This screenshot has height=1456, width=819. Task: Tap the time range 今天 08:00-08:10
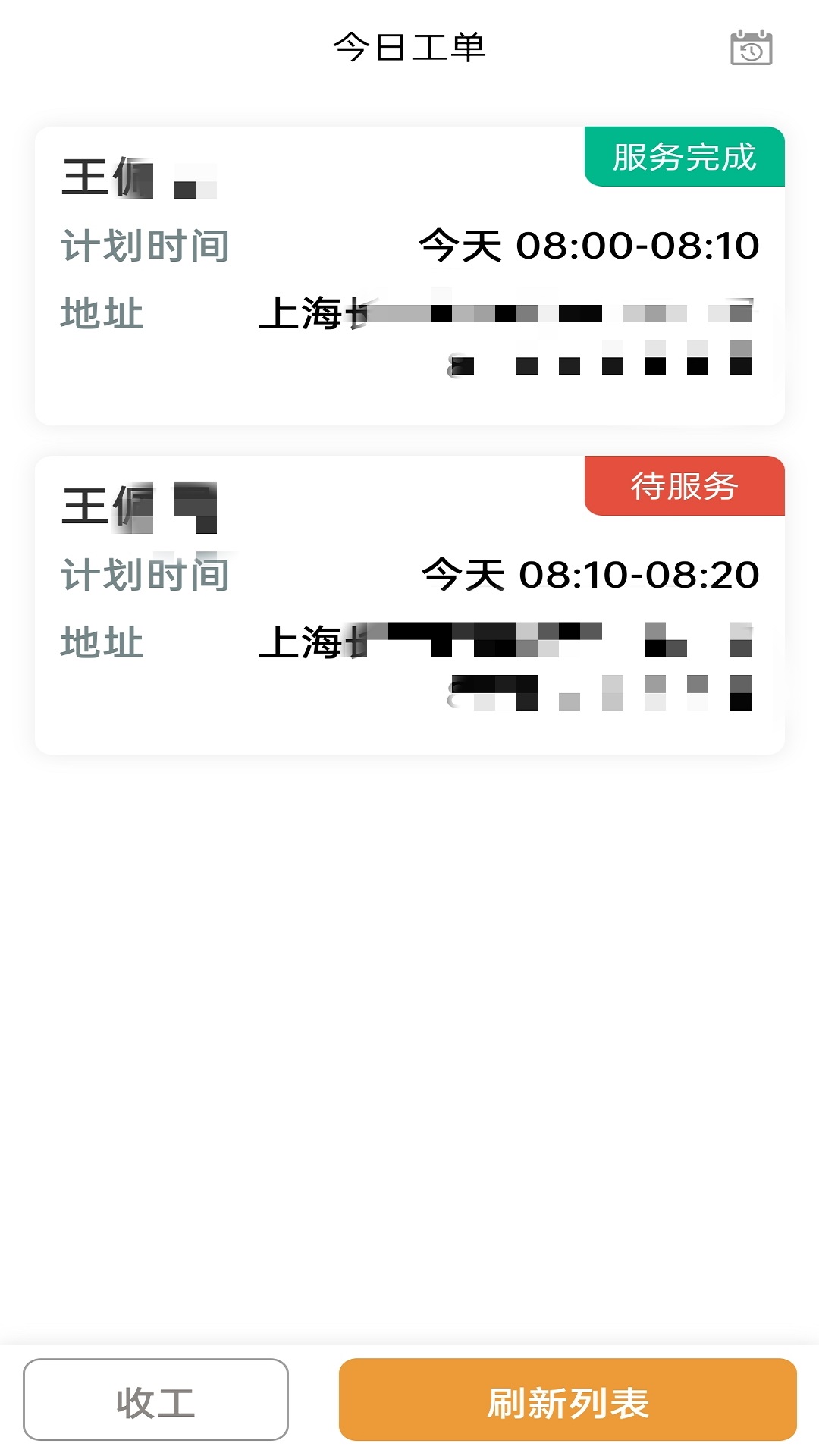click(x=590, y=244)
